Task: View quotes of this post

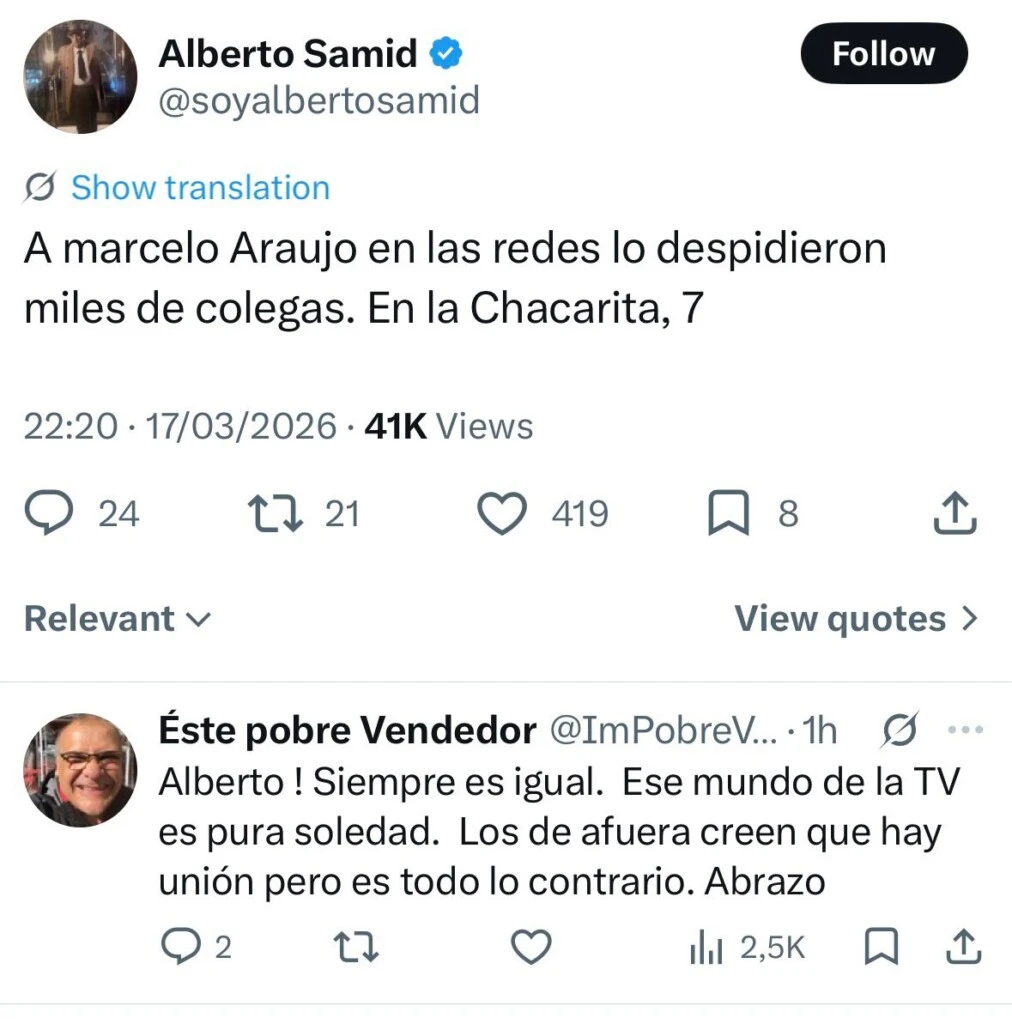Action: 855,619
